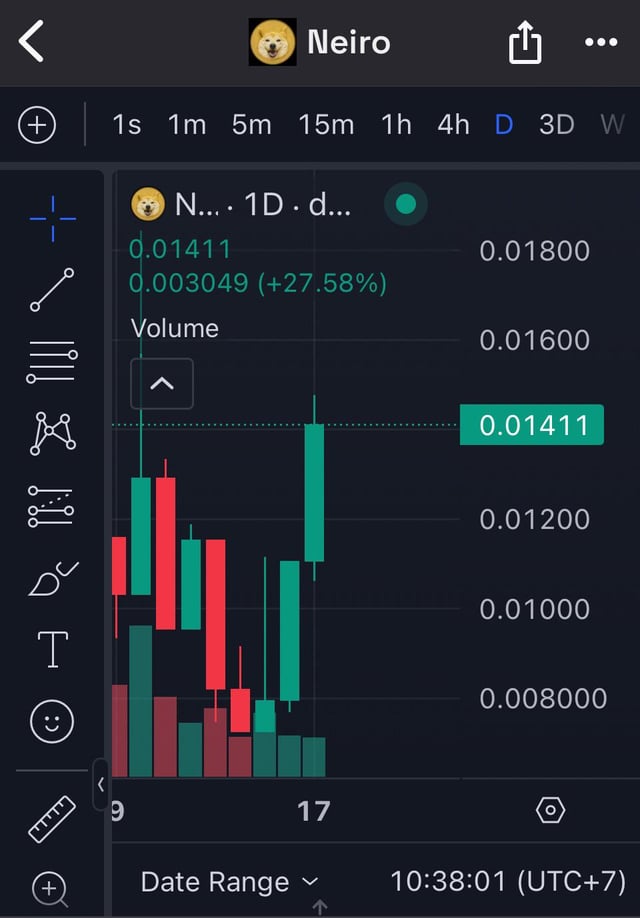The width and height of the screenshot is (640, 918).
Task: Open the Date Range dropdown
Action: [229, 882]
